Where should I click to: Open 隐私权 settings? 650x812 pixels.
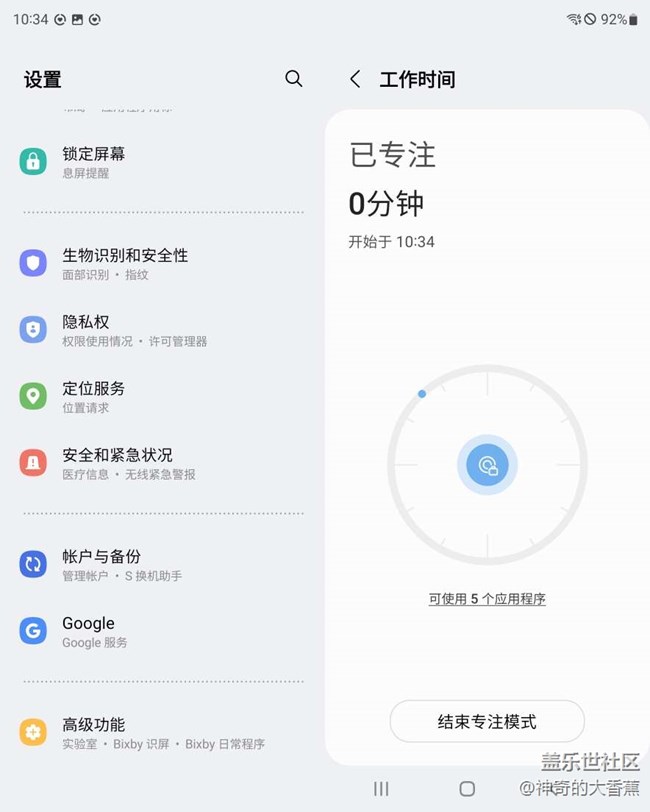point(162,330)
